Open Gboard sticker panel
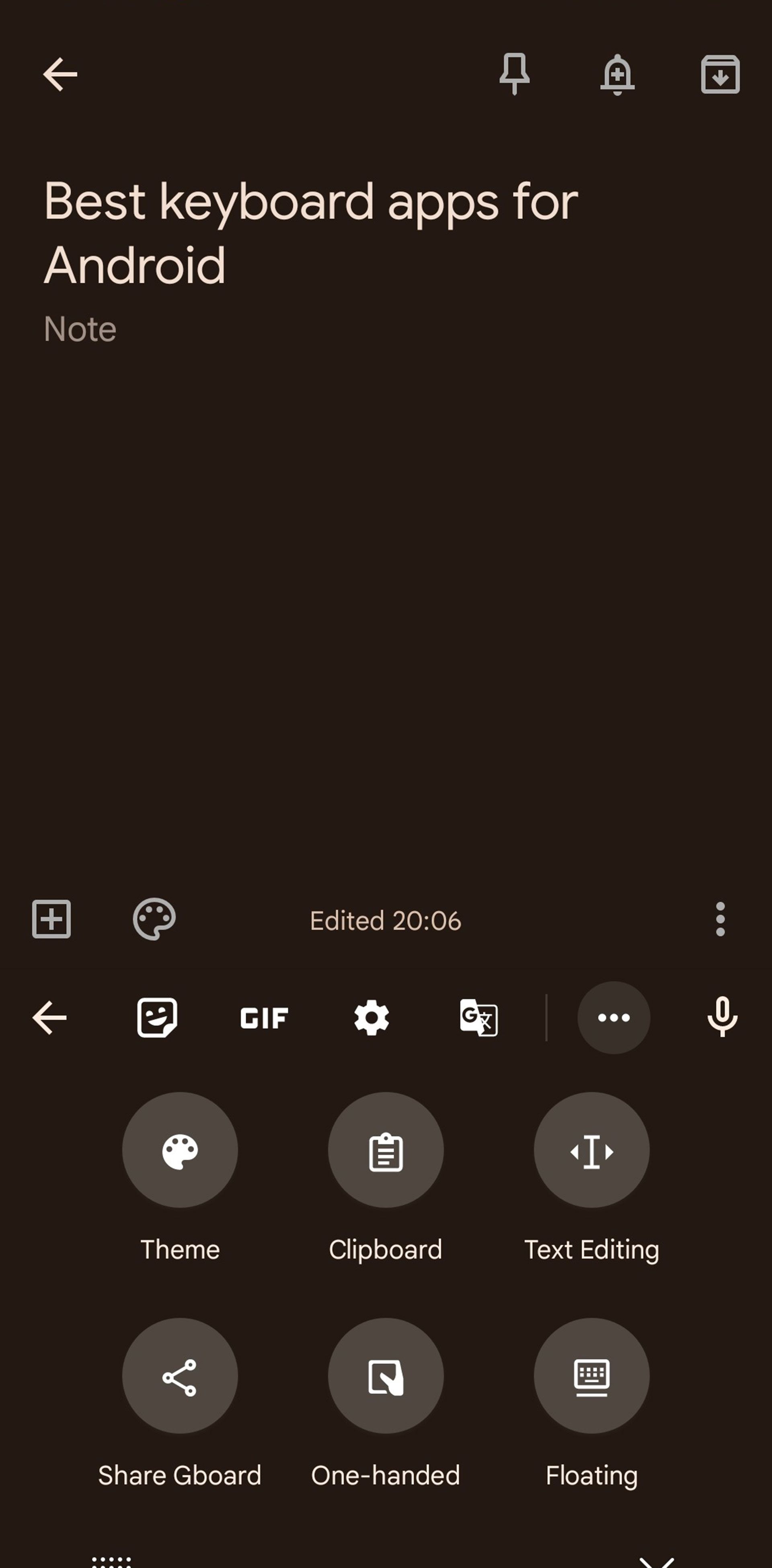This screenshot has height=1568, width=772. point(157,1017)
